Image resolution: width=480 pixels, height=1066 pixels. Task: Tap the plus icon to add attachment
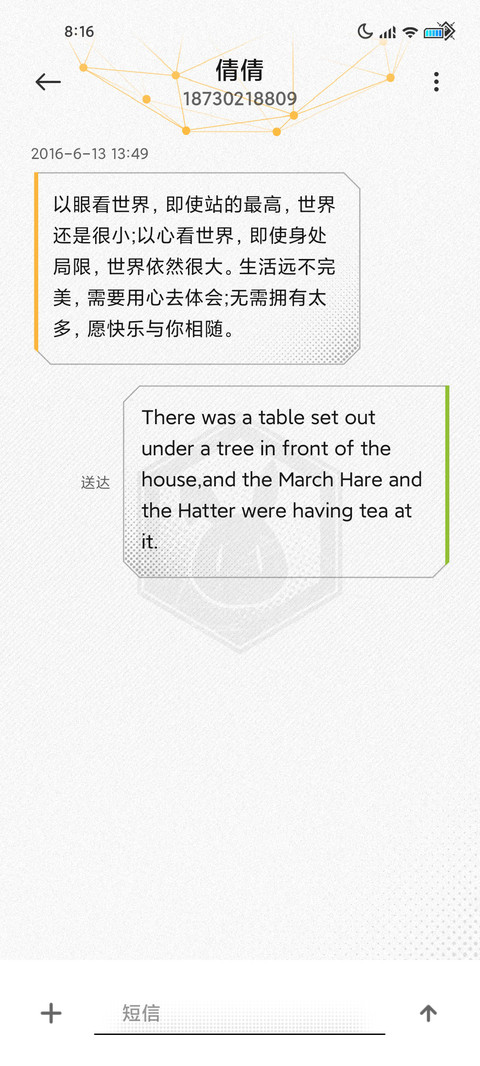coord(51,1013)
